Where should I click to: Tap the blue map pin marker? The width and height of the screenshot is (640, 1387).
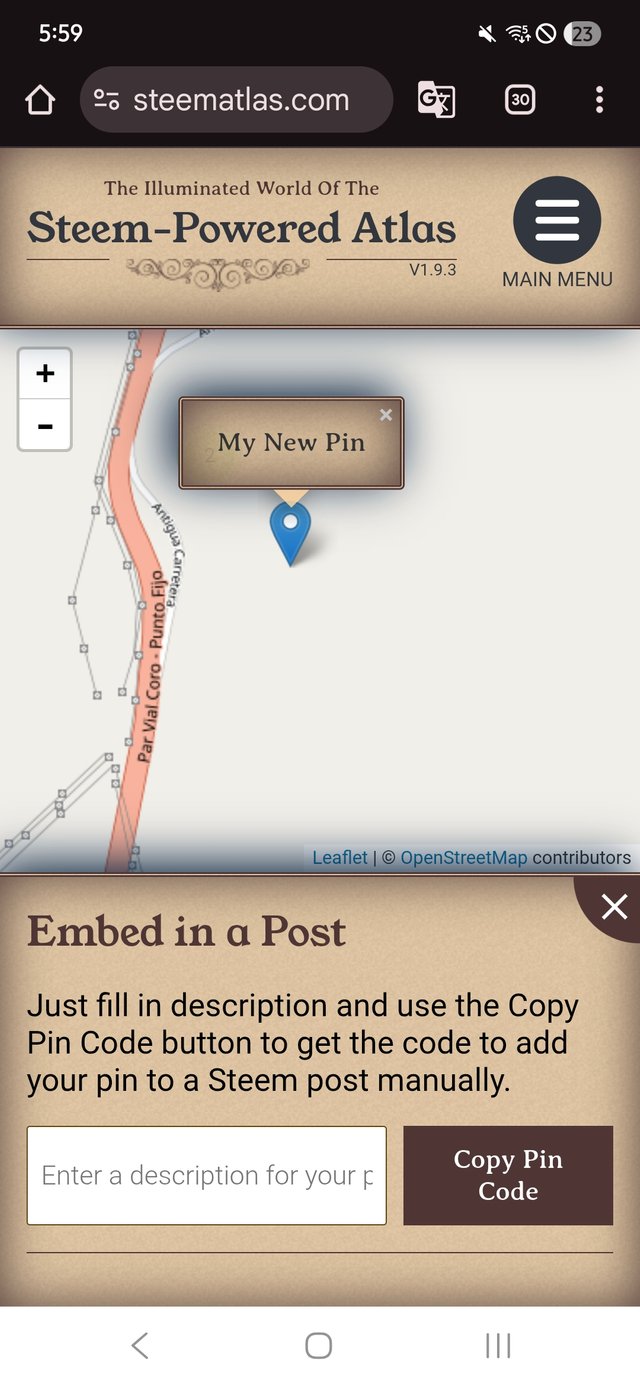pyautogui.click(x=290, y=530)
